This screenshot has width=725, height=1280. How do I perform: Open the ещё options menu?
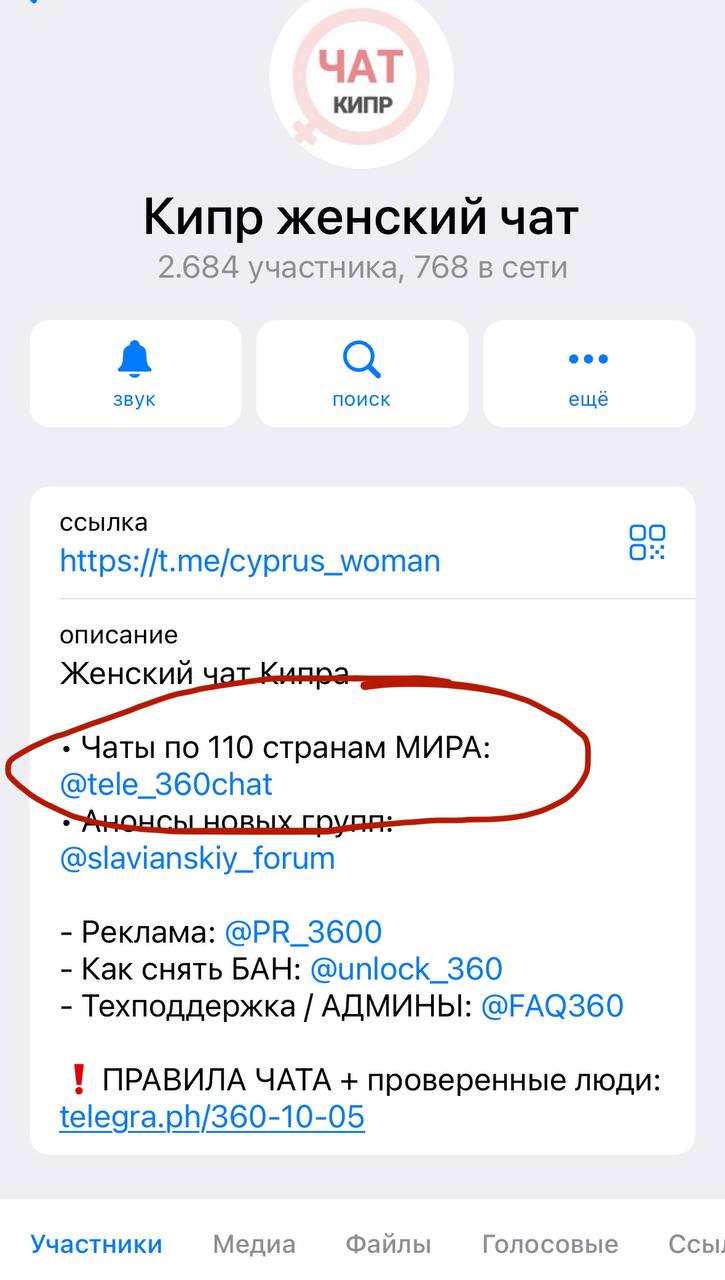click(x=588, y=373)
